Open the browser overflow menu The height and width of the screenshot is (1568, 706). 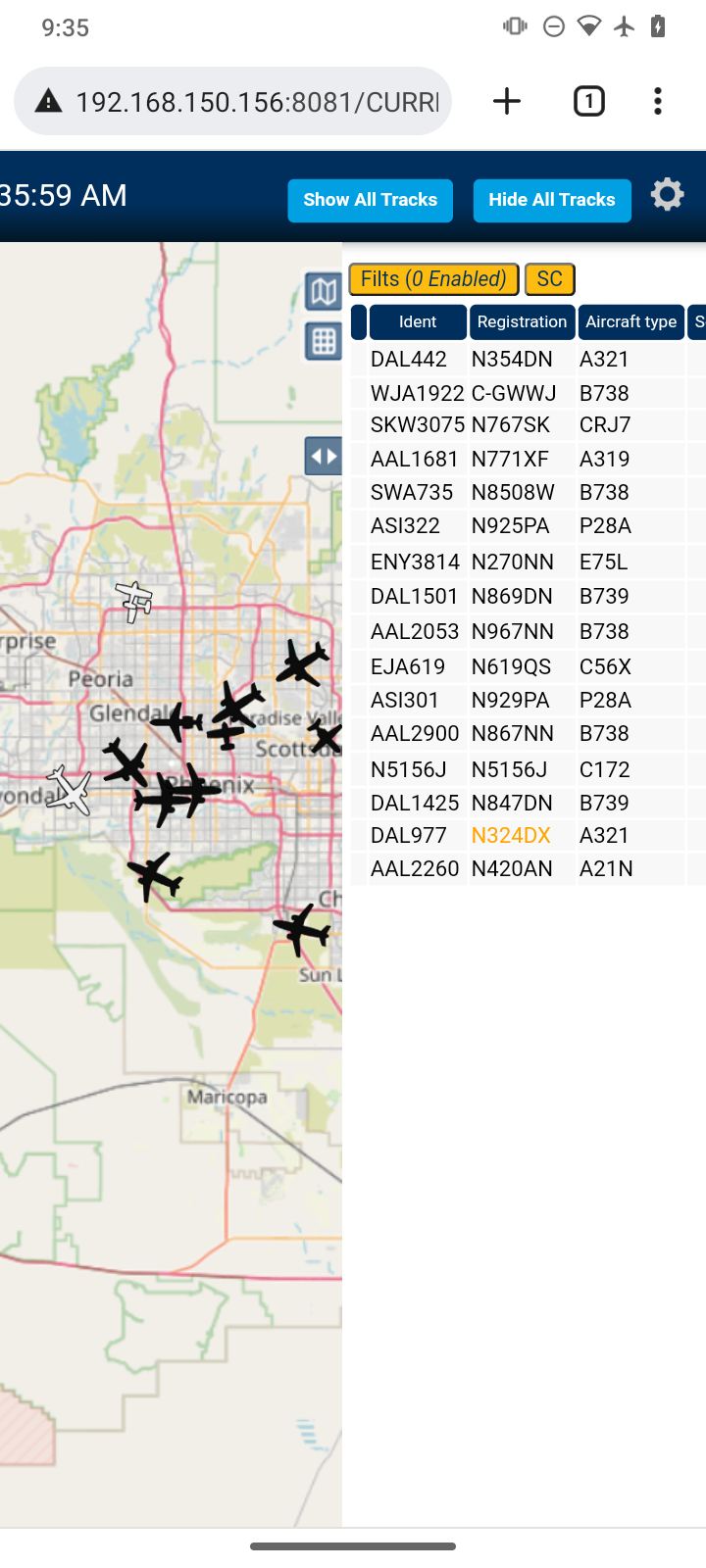(658, 101)
